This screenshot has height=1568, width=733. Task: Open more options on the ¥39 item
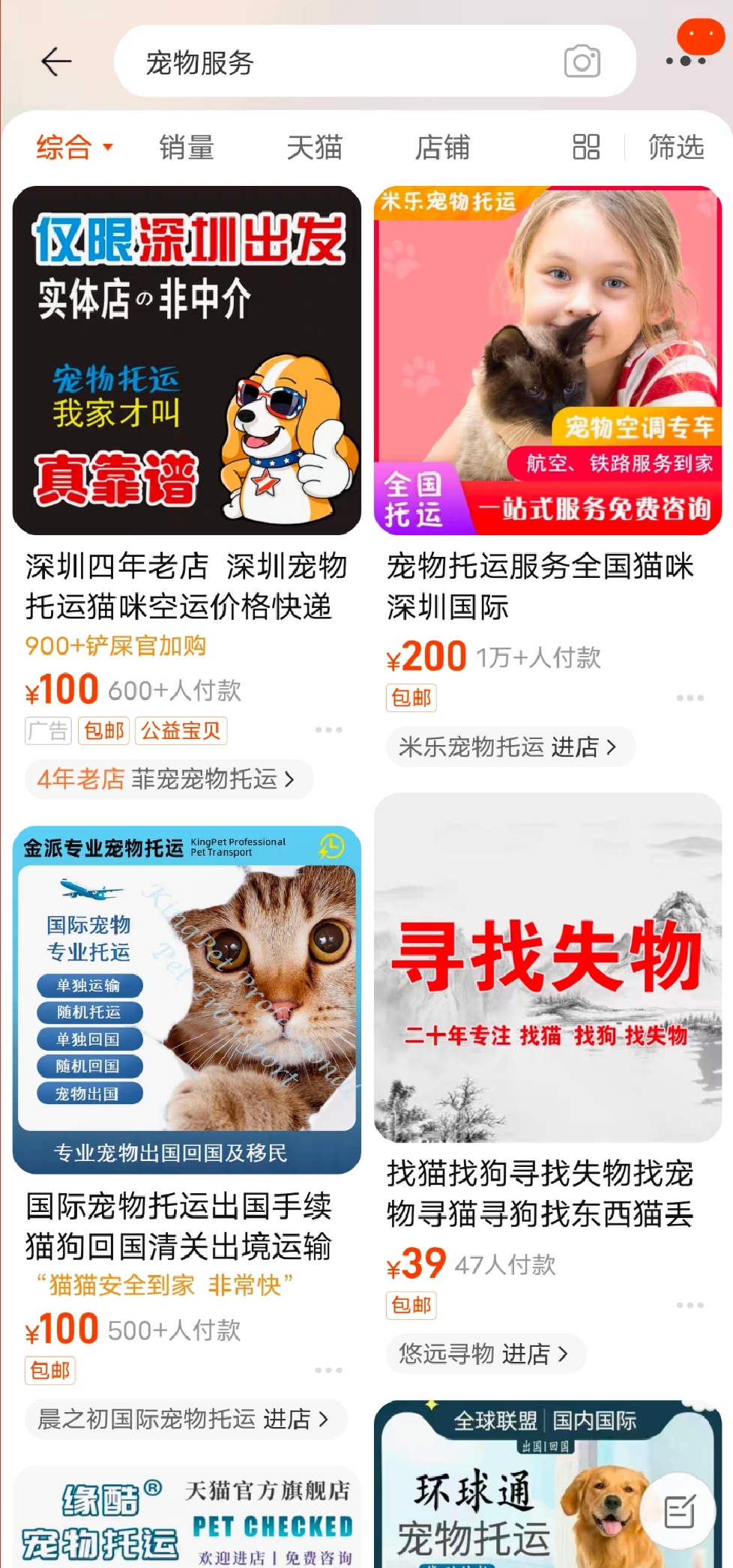[x=690, y=1305]
